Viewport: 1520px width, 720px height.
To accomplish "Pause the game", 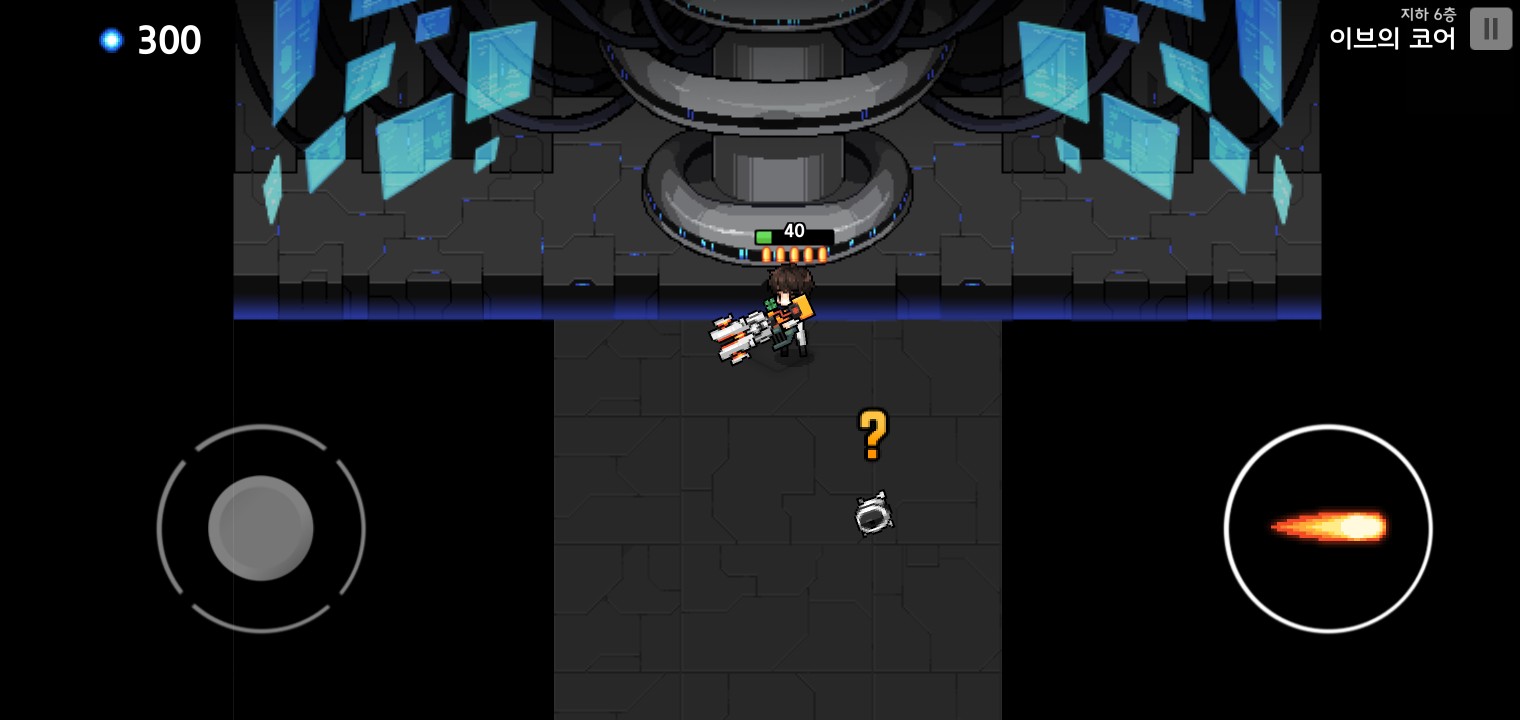I will [1490, 29].
